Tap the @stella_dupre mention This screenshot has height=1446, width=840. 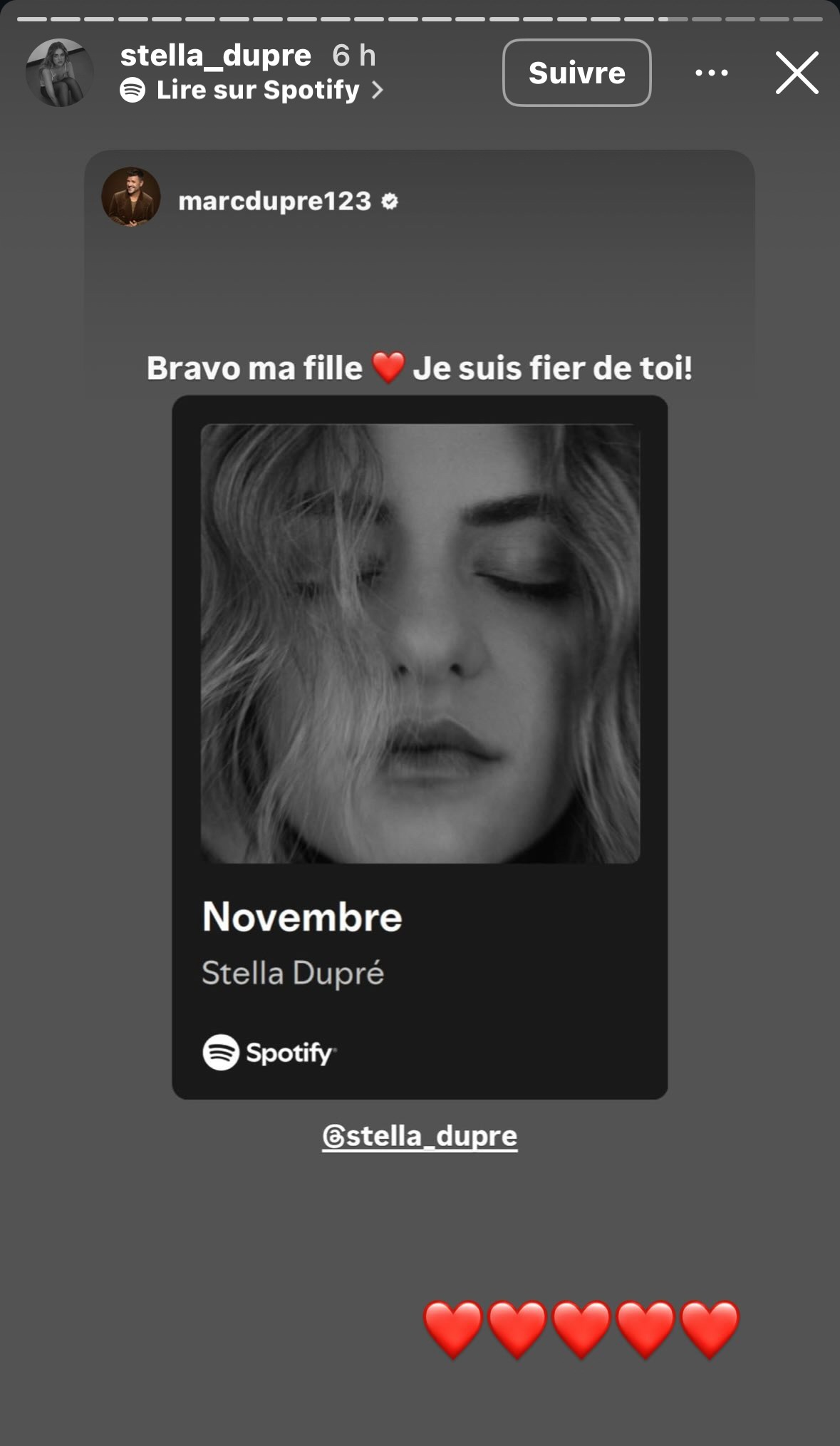420,1136
